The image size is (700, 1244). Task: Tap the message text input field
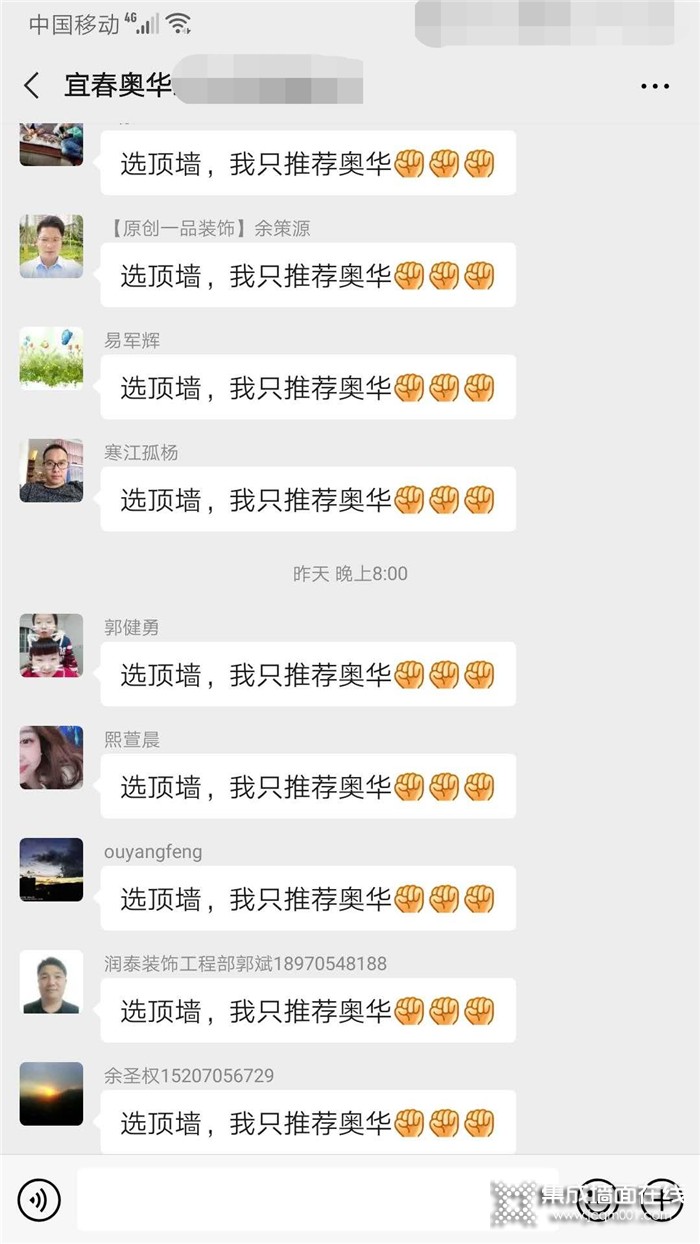(x=318, y=1199)
